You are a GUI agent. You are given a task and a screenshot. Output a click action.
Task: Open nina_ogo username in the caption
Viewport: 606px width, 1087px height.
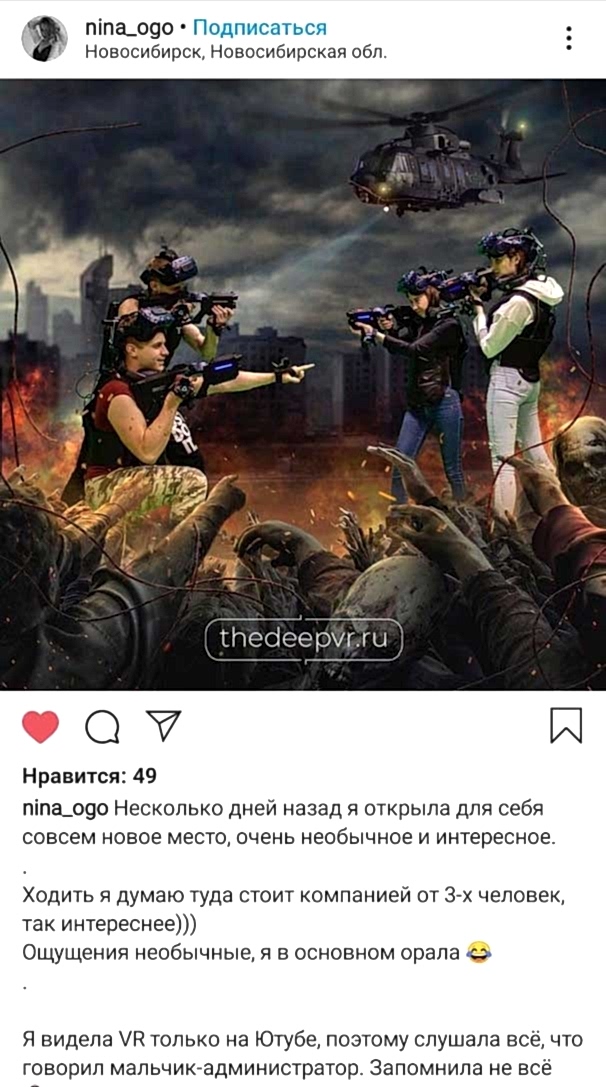point(65,809)
